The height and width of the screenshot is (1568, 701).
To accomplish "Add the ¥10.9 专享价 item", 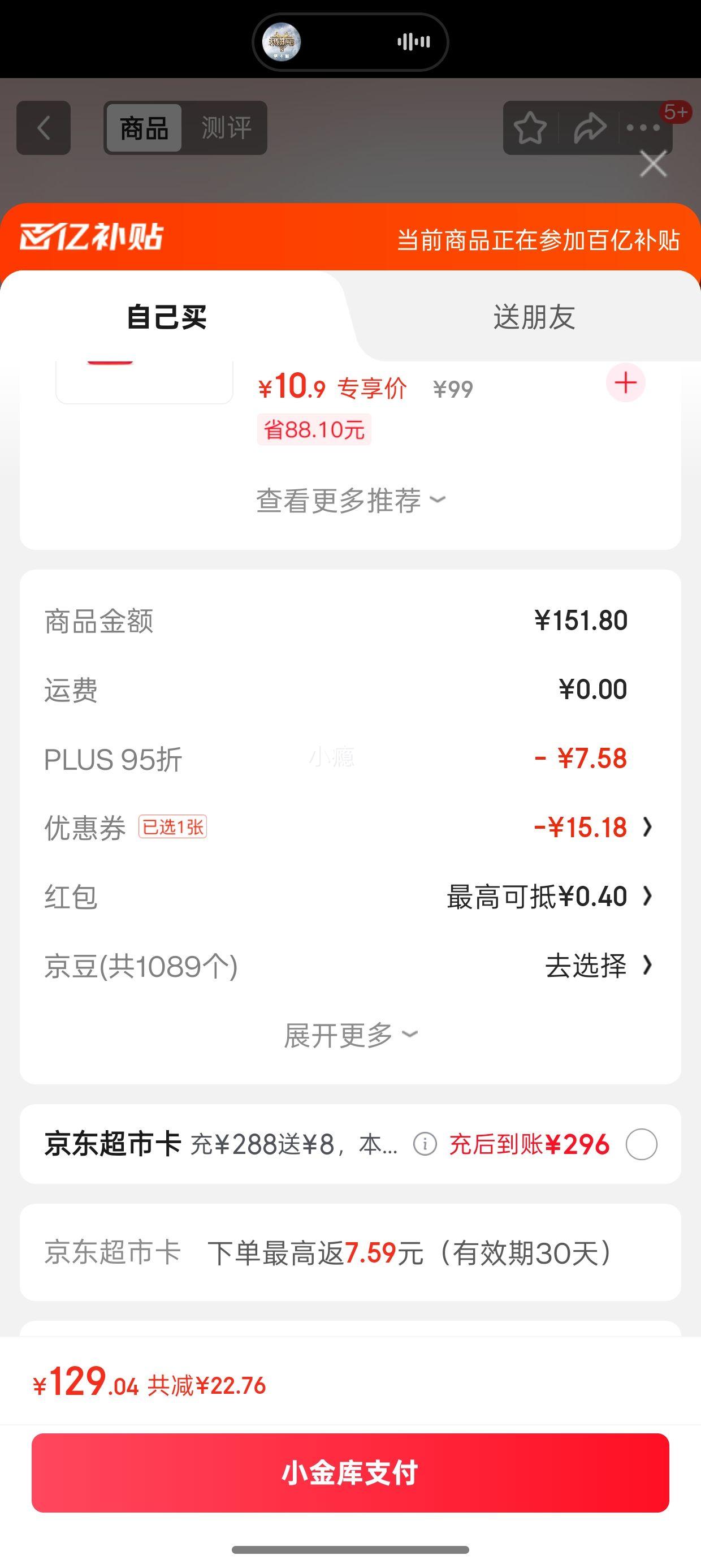I will (x=625, y=383).
